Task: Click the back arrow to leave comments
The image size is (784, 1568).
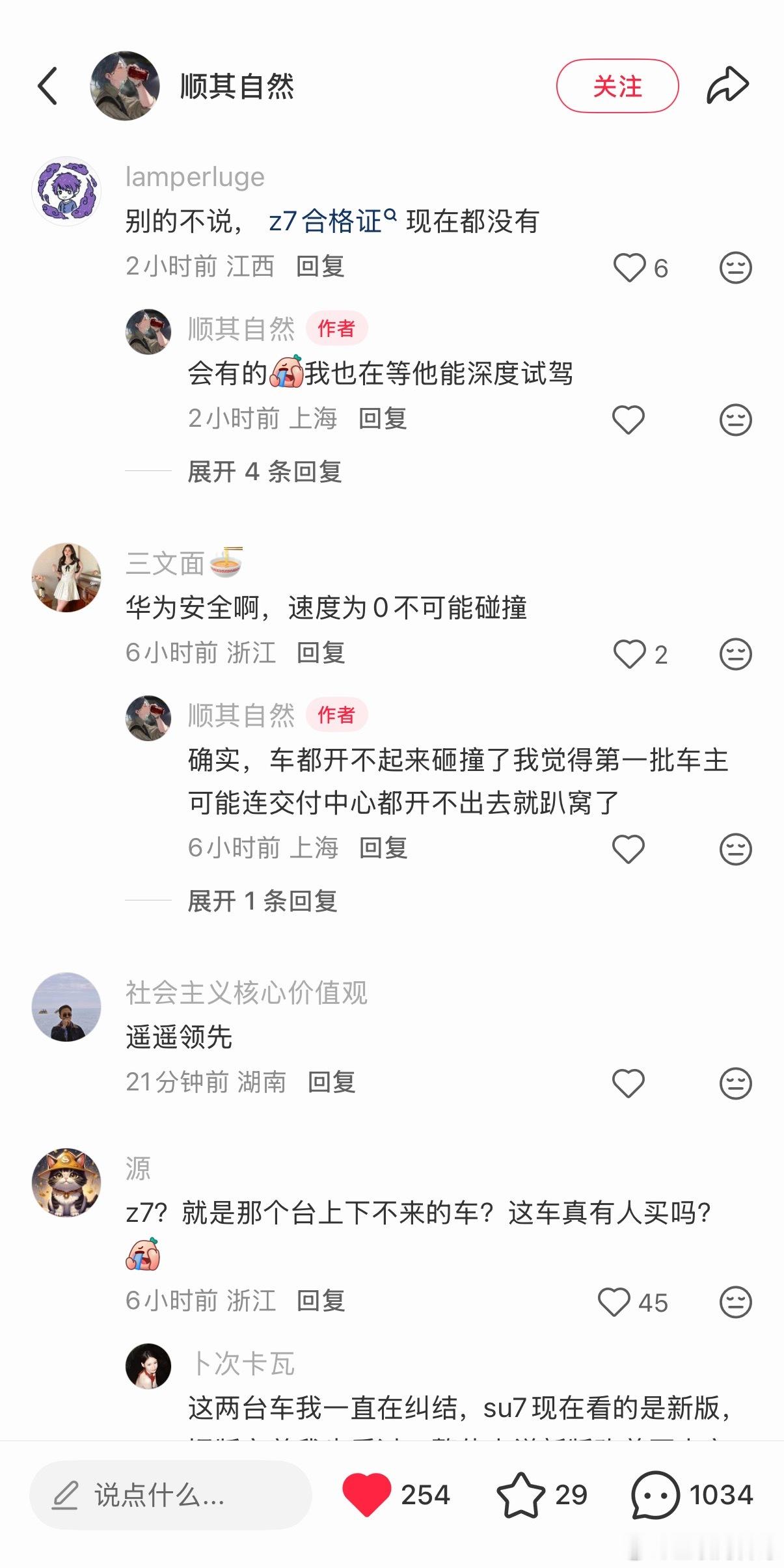Action: pyautogui.click(x=47, y=85)
